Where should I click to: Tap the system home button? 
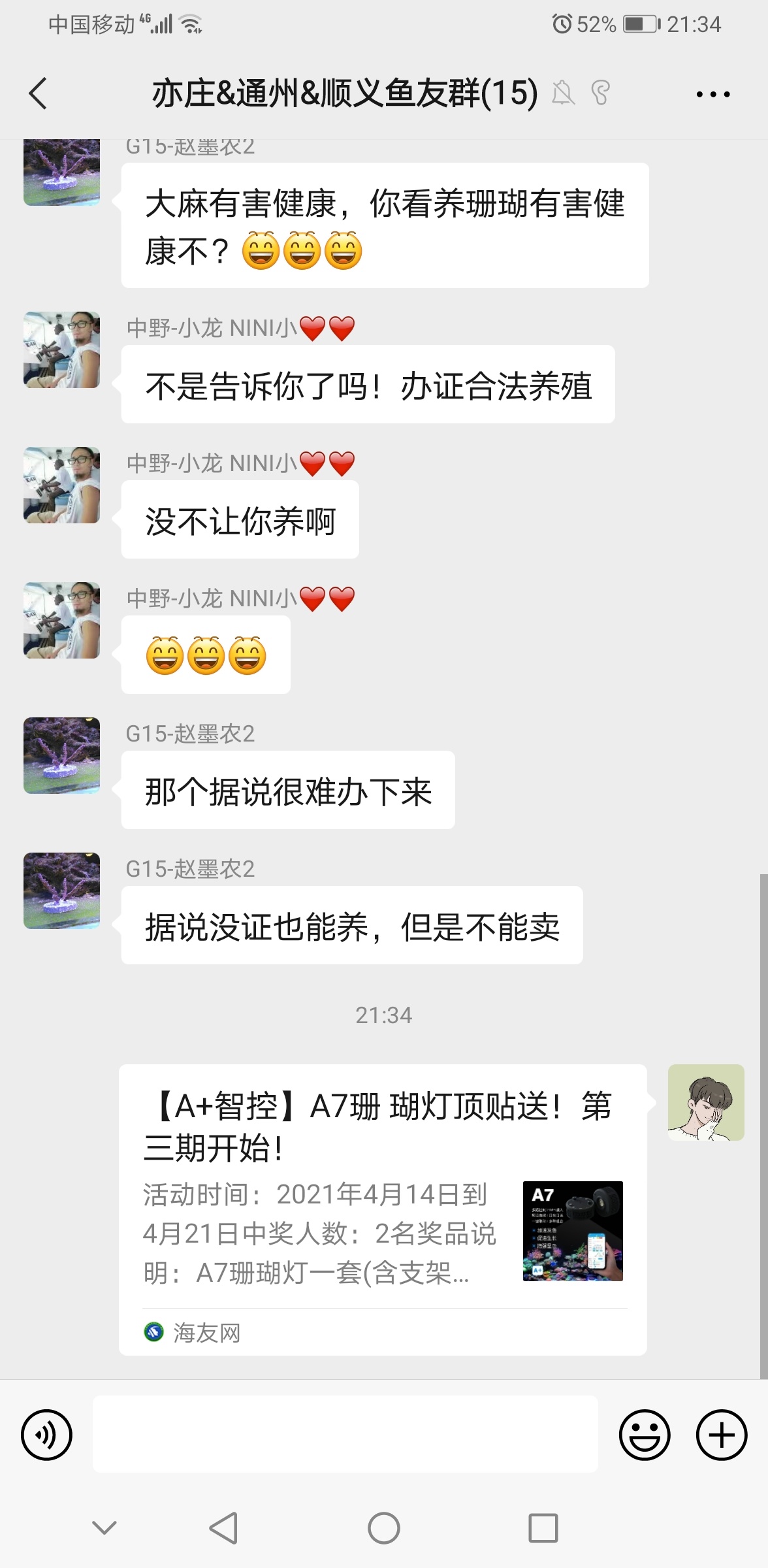click(x=383, y=1528)
